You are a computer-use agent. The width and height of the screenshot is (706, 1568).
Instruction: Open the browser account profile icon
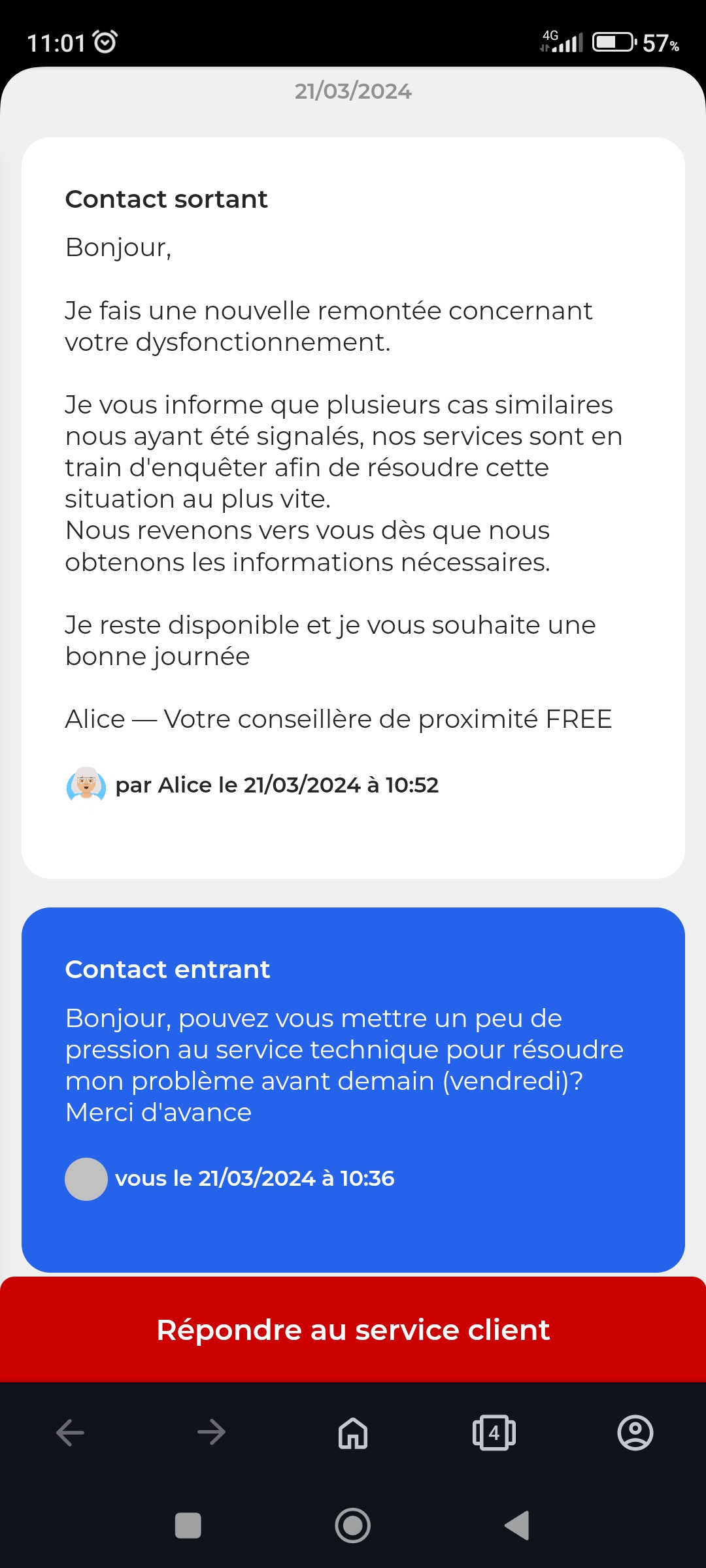tap(635, 1433)
